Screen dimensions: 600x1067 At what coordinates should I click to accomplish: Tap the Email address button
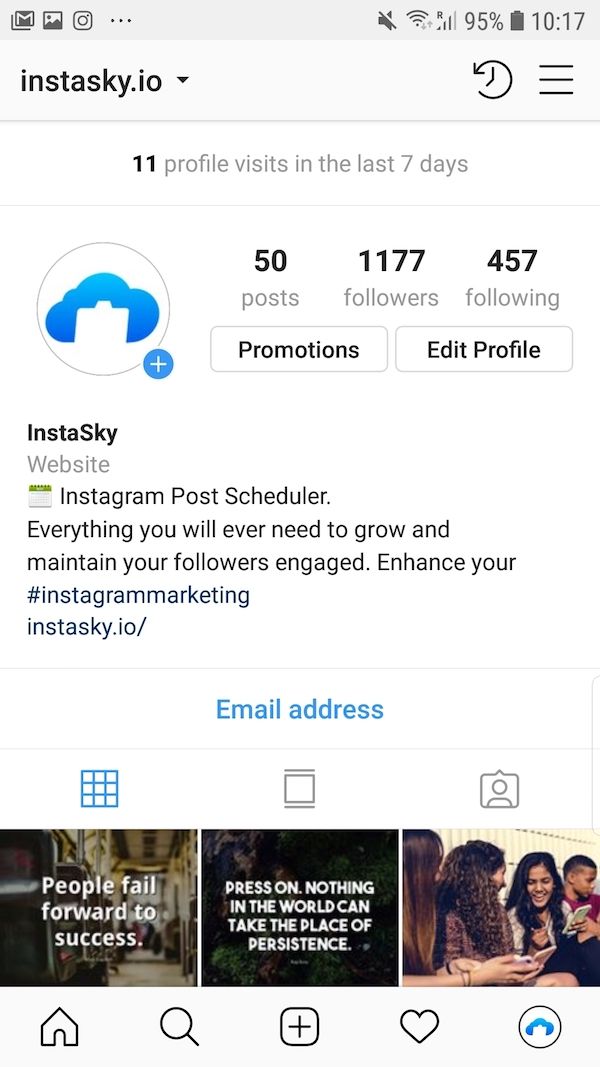click(300, 709)
